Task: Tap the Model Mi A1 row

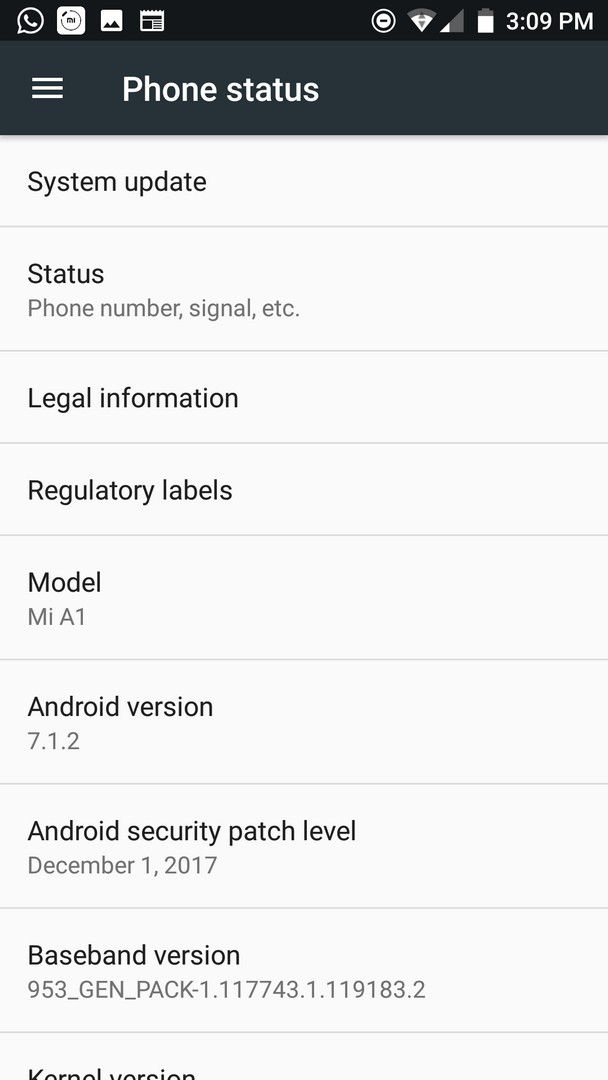Action: click(x=304, y=598)
